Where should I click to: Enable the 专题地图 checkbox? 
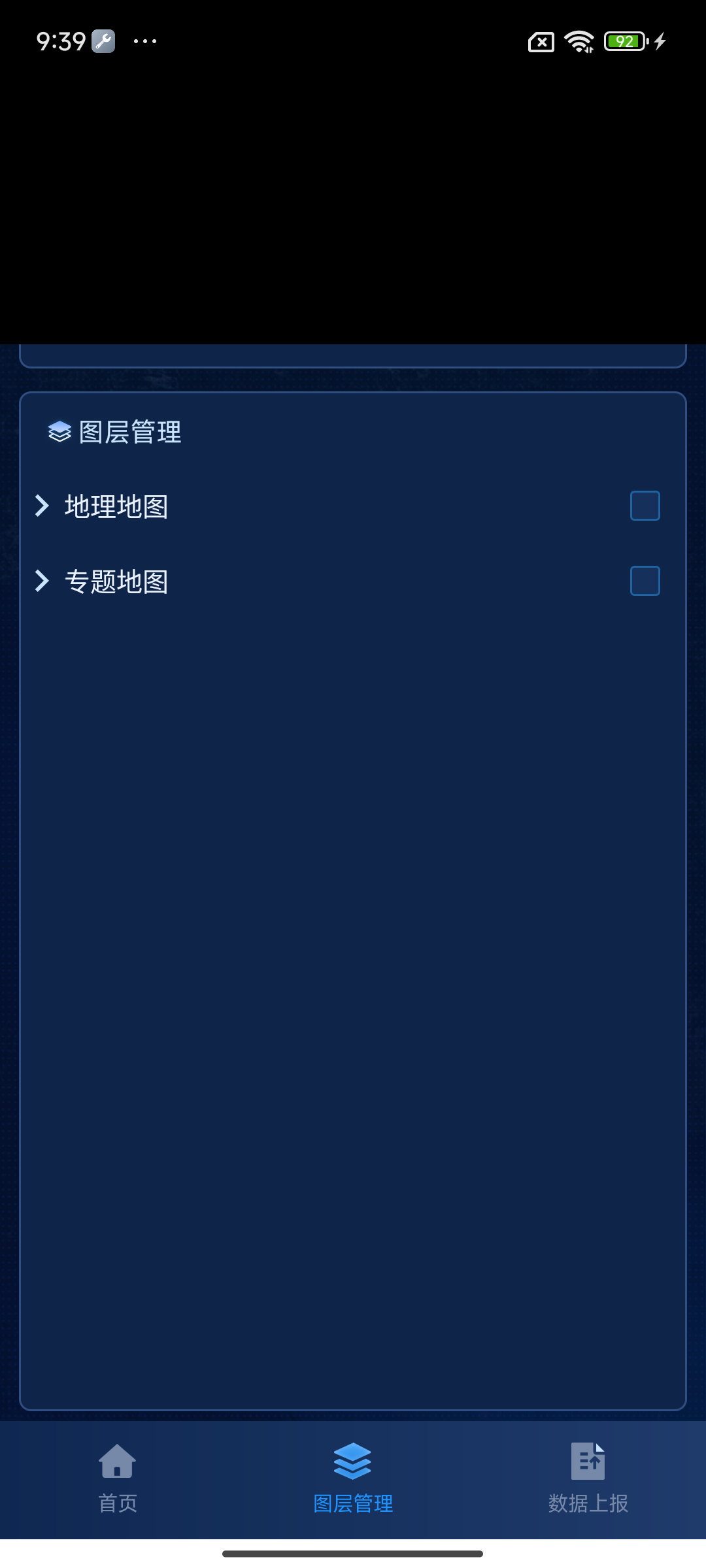point(645,581)
